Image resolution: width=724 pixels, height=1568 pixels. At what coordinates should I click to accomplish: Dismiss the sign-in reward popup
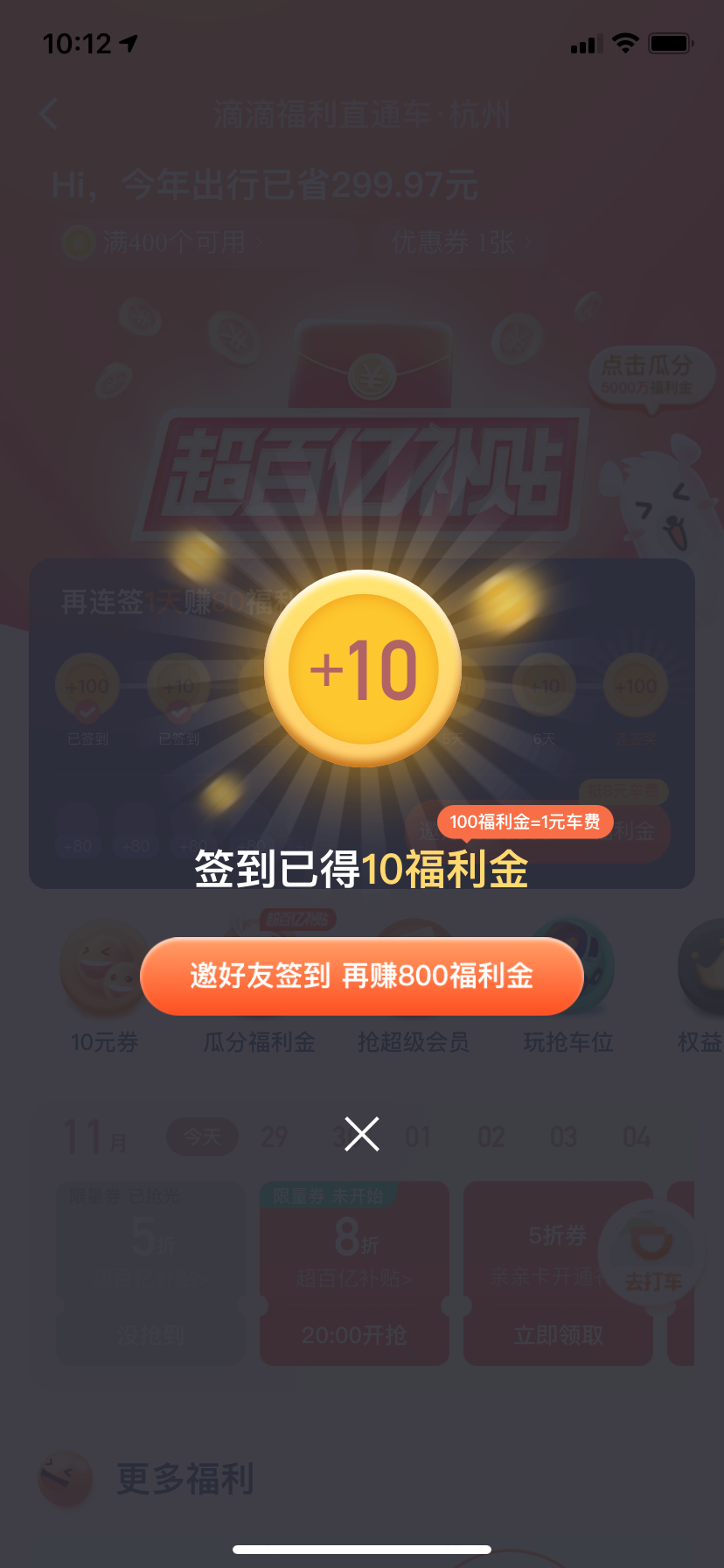(361, 1134)
